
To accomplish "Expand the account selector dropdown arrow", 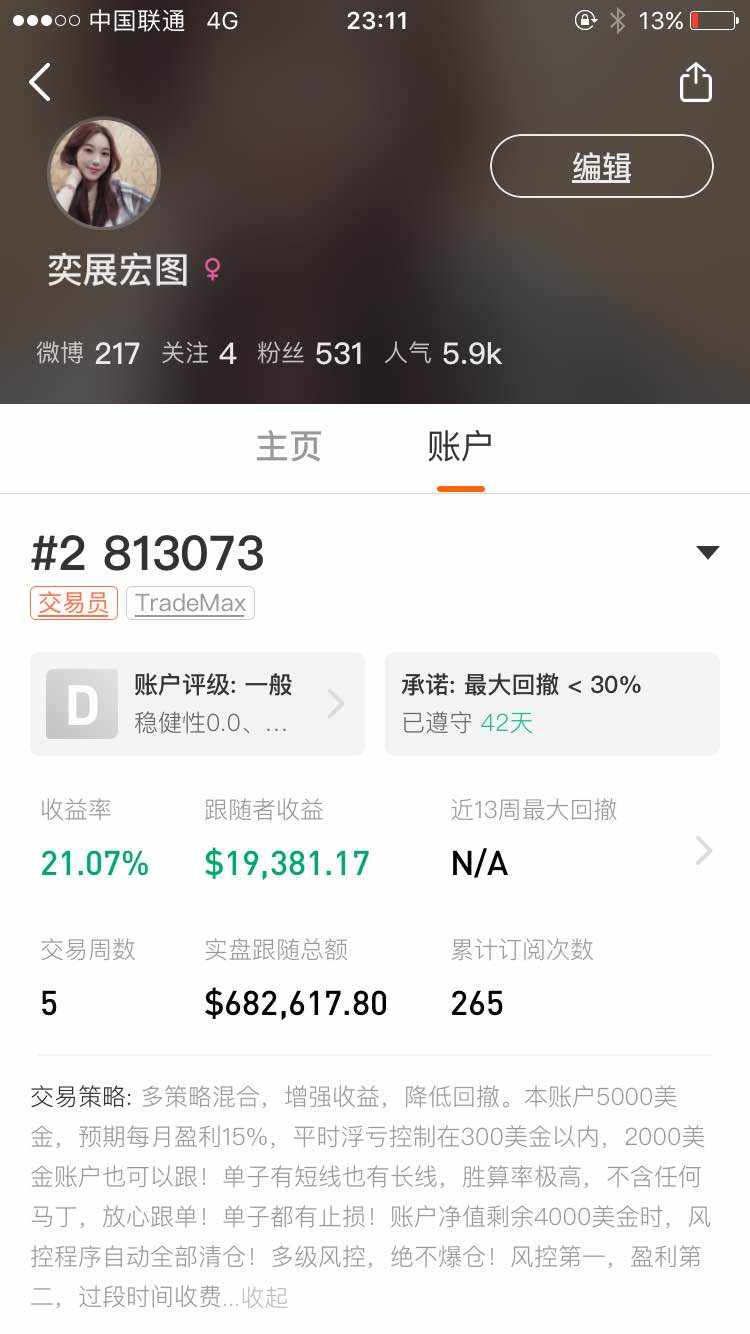I will point(708,552).
